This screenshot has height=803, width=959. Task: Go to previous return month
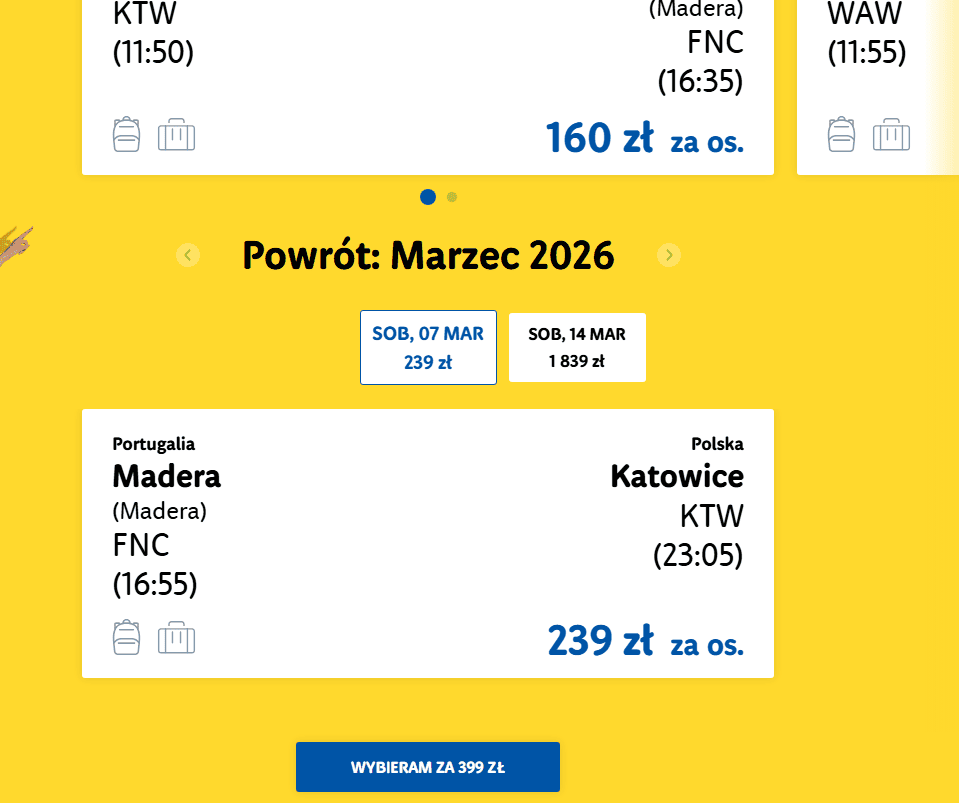(x=188, y=255)
